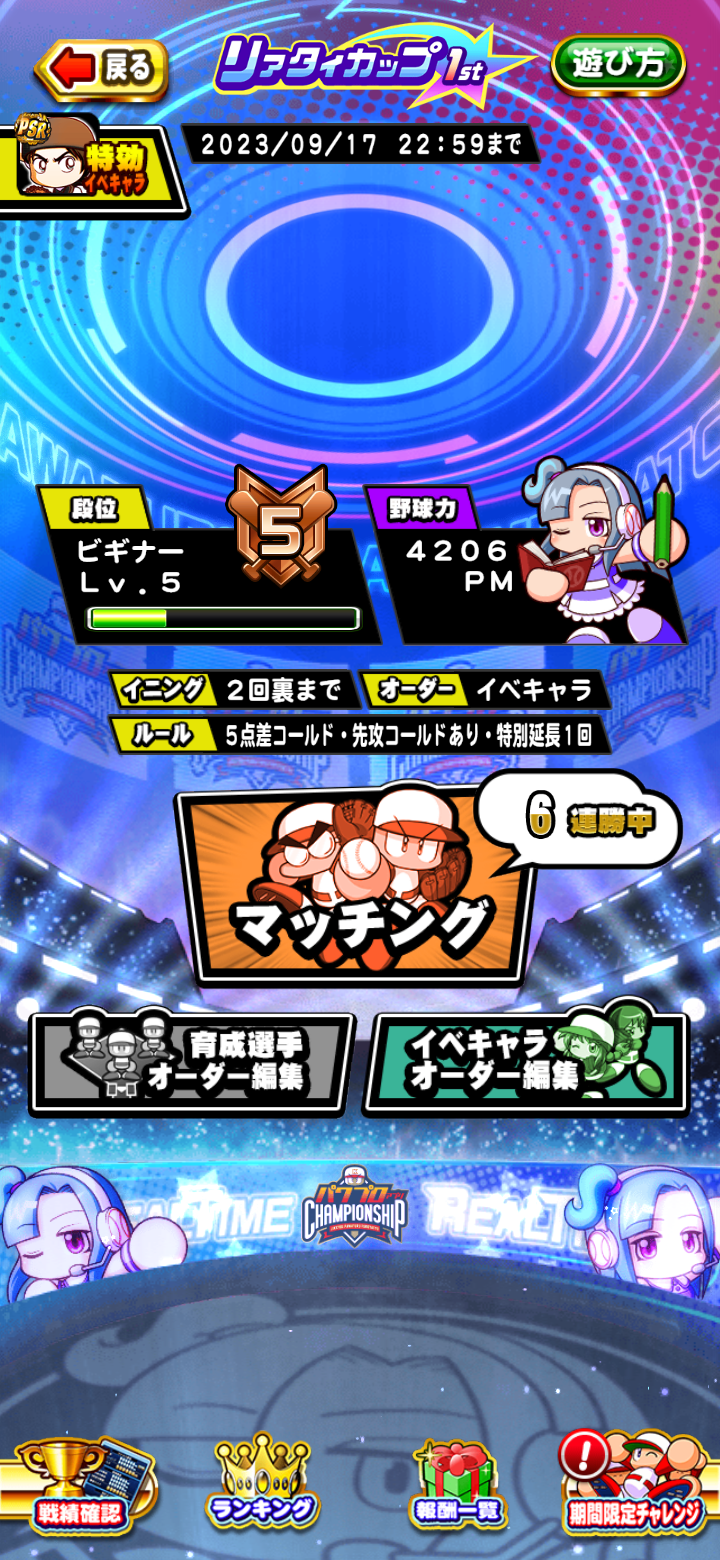Go back with the 戻る button
Screen dimensions: 720x1560
[101, 68]
